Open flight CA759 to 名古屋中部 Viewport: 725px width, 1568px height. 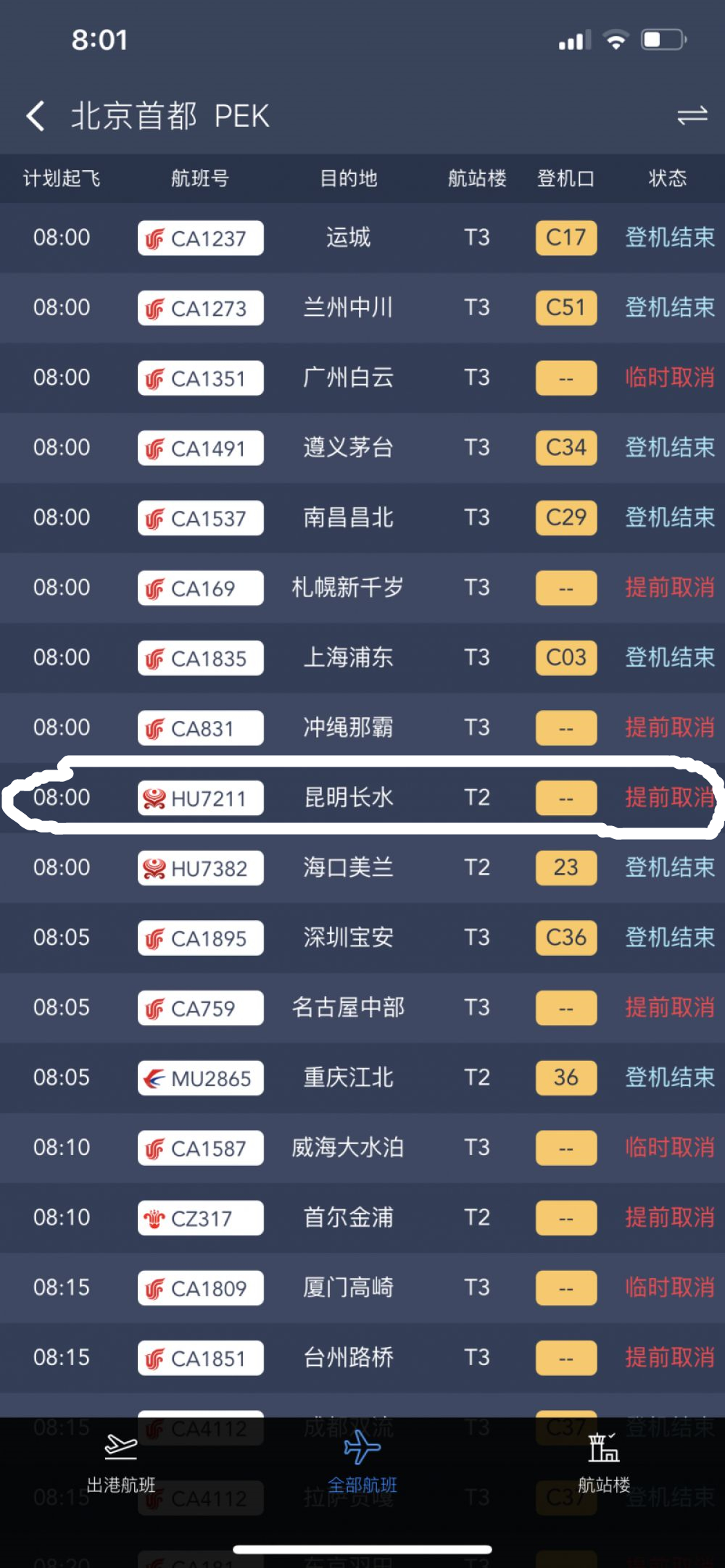click(x=348, y=1007)
